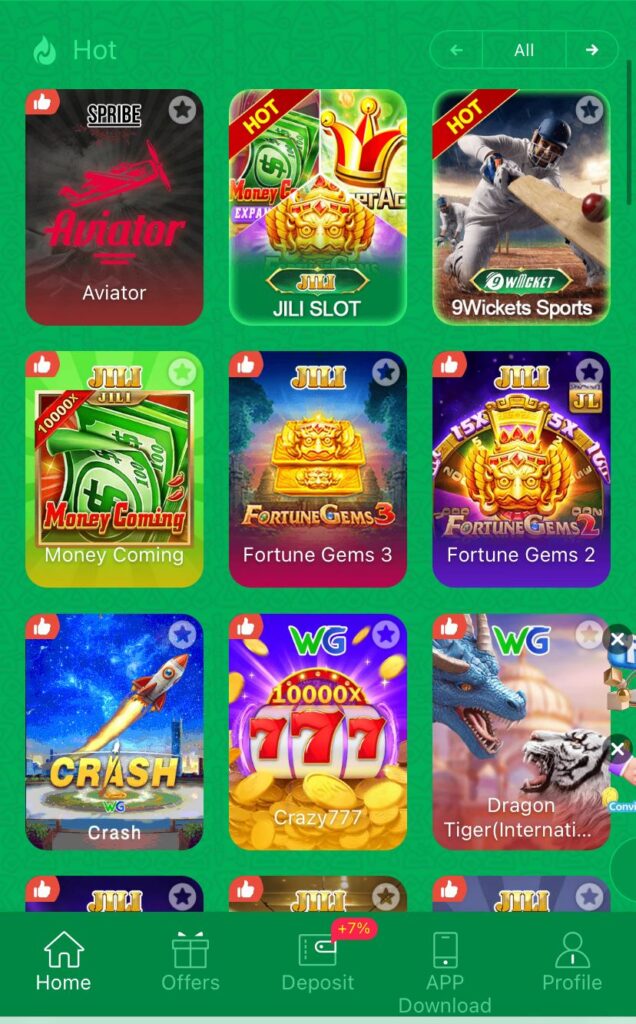The width and height of the screenshot is (636, 1024).
Task: Open the Profile tab
Action: [x=572, y=962]
